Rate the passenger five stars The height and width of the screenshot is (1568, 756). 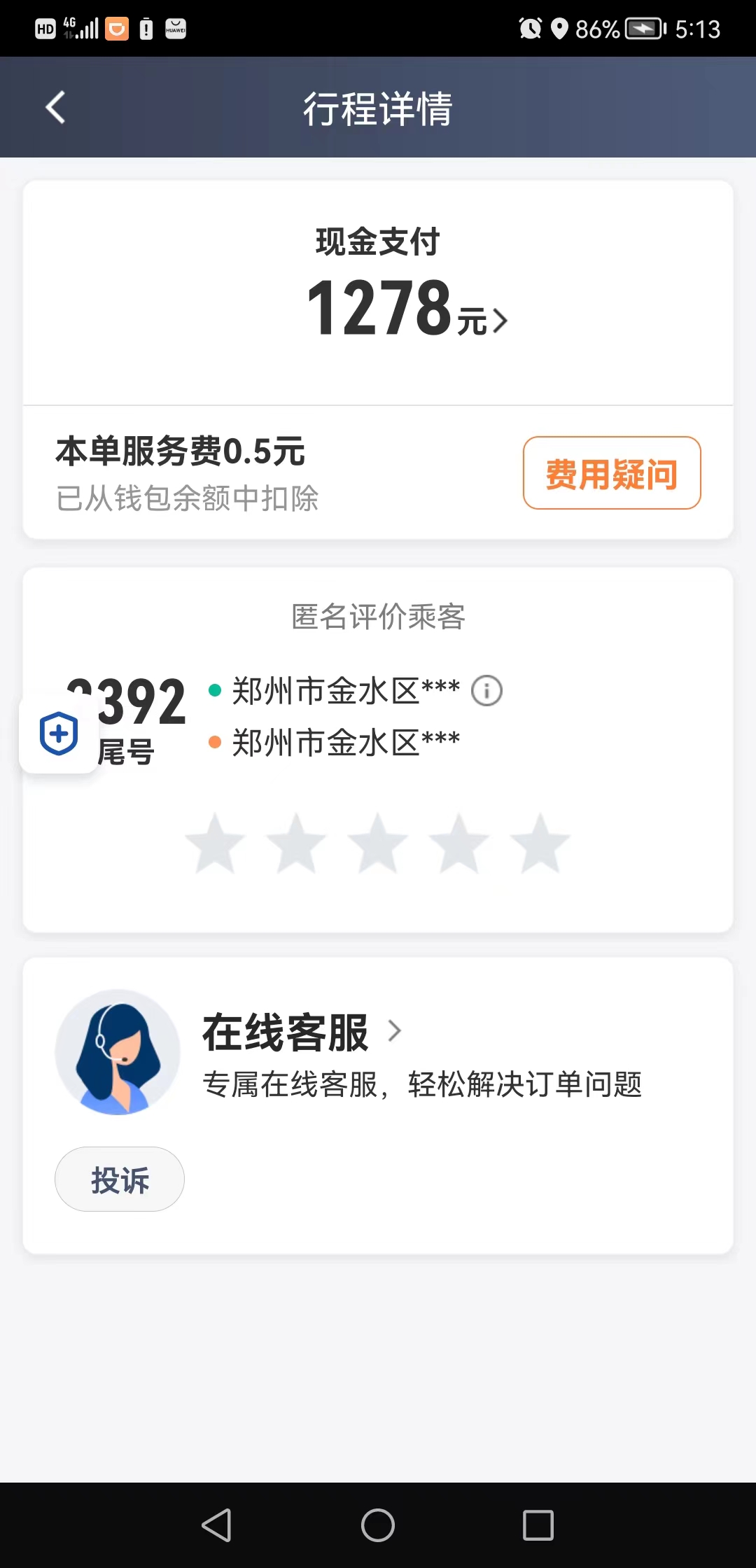(540, 843)
